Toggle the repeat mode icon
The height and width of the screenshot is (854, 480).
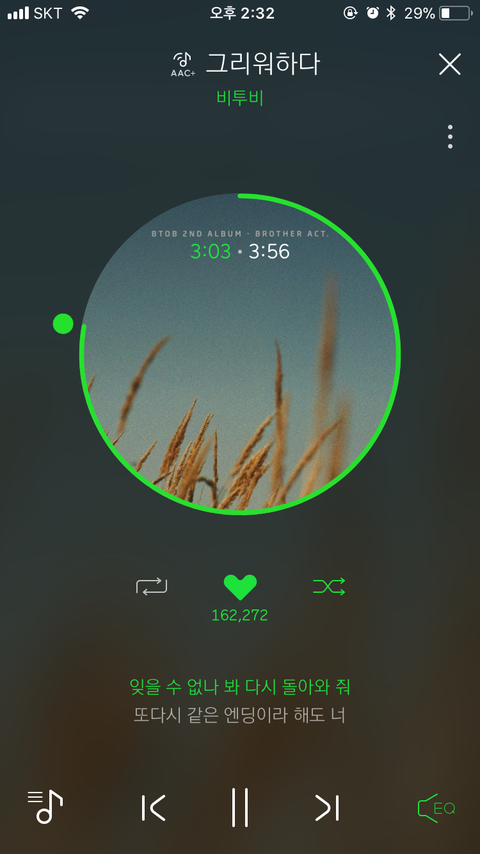tap(151, 587)
